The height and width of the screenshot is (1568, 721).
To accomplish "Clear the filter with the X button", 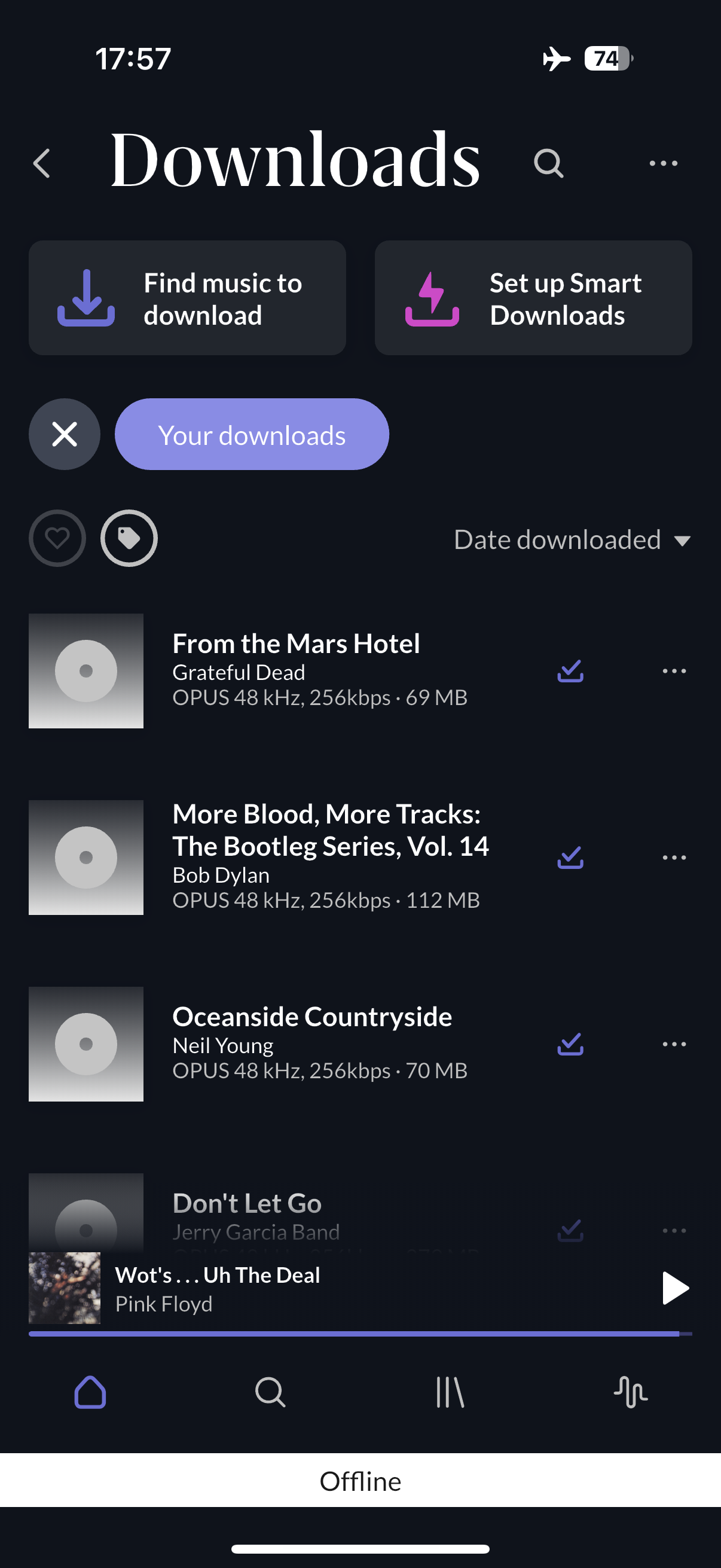I will pyautogui.click(x=65, y=434).
